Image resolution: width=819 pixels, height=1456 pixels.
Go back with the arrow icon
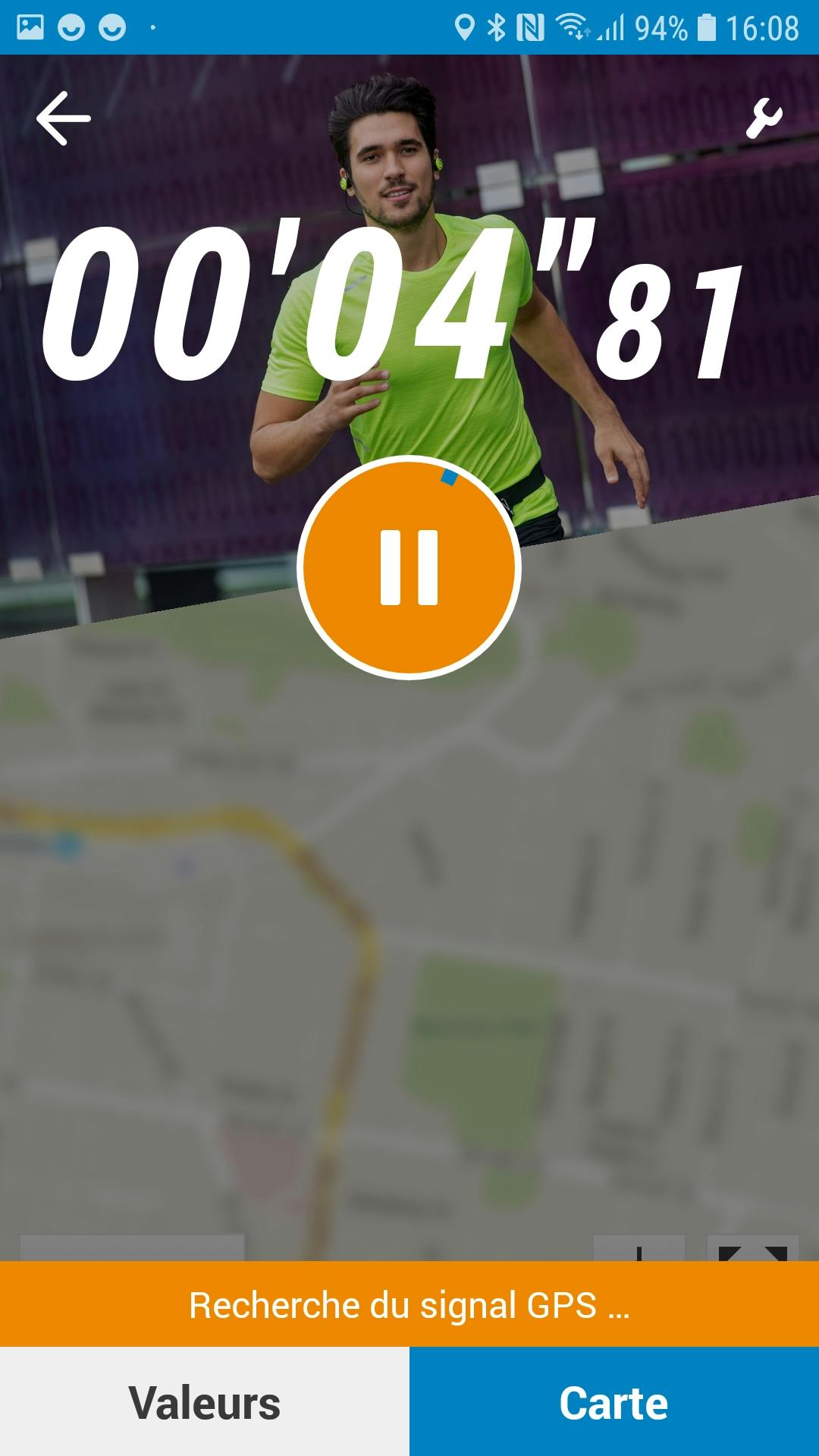click(64, 118)
